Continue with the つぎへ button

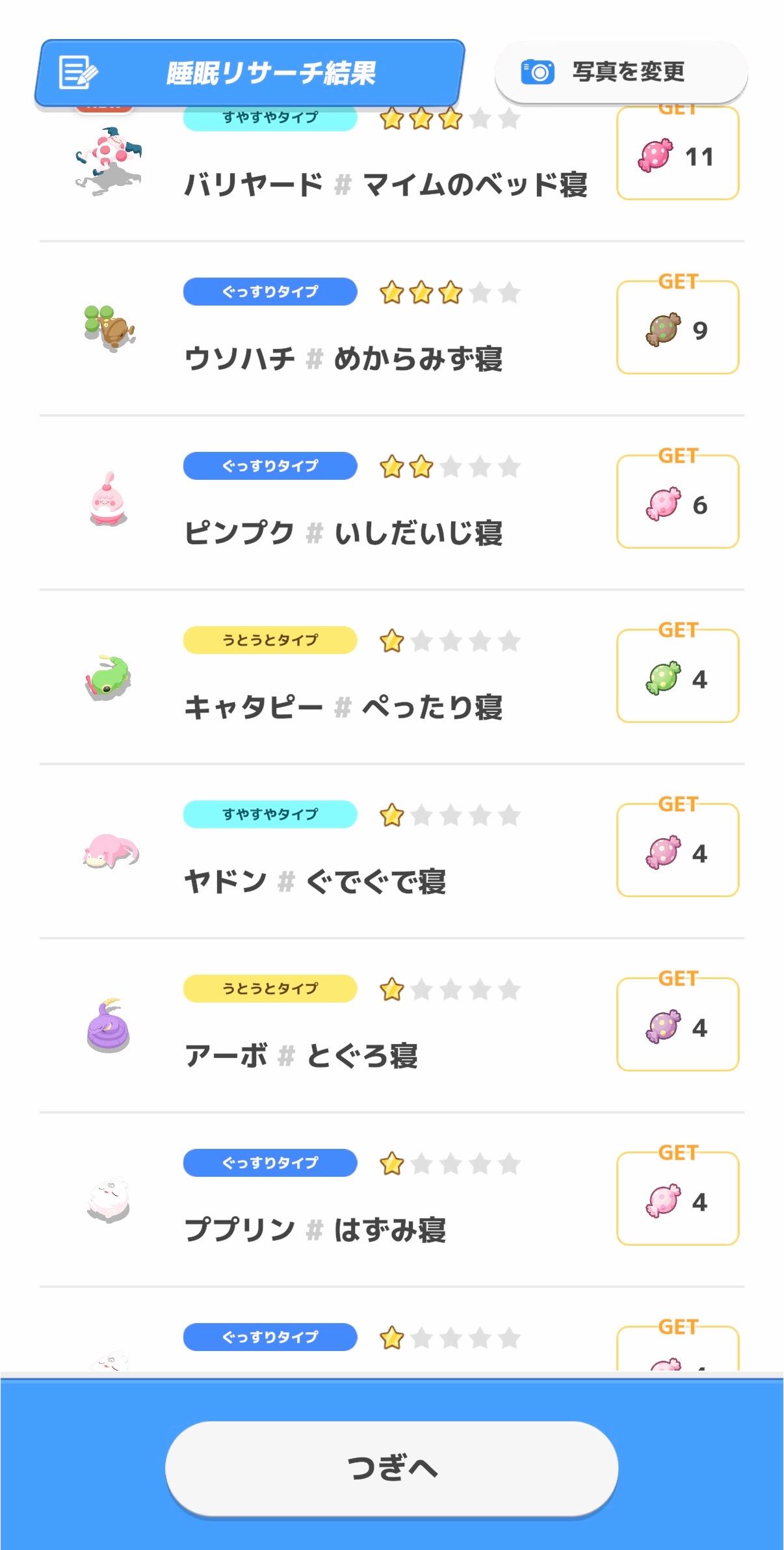391,1467
